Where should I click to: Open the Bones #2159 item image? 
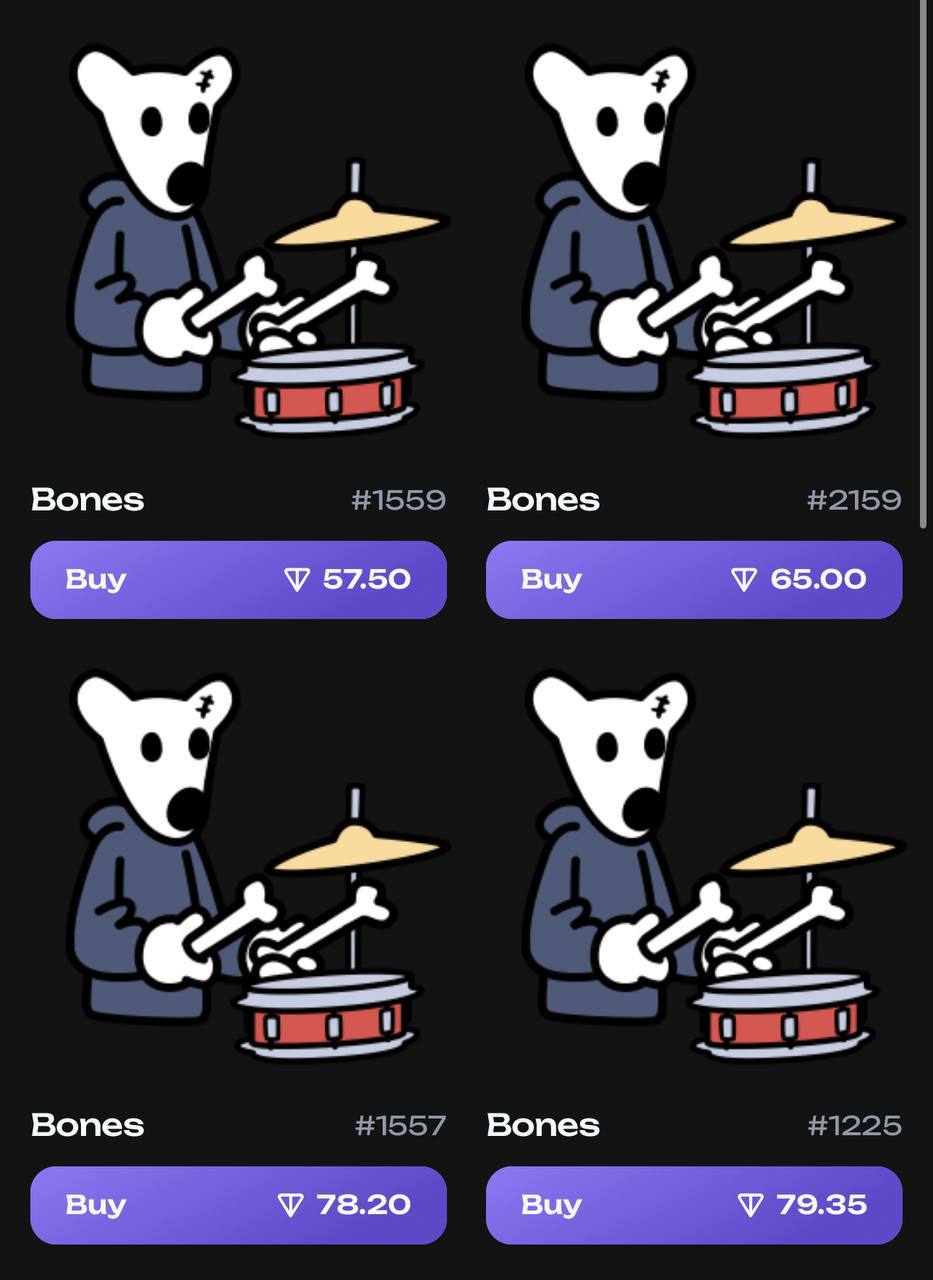694,240
